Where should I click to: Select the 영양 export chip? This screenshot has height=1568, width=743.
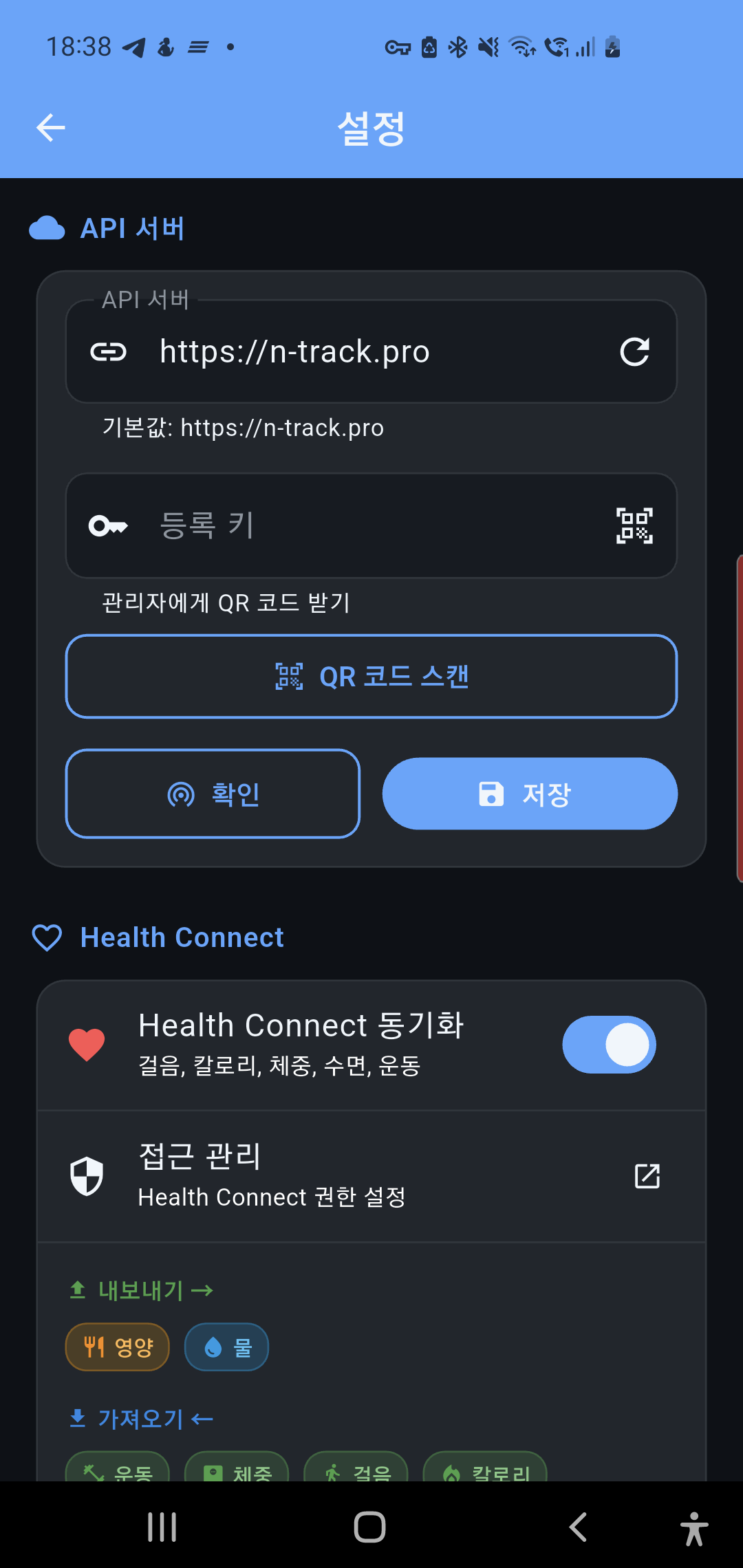117,1347
